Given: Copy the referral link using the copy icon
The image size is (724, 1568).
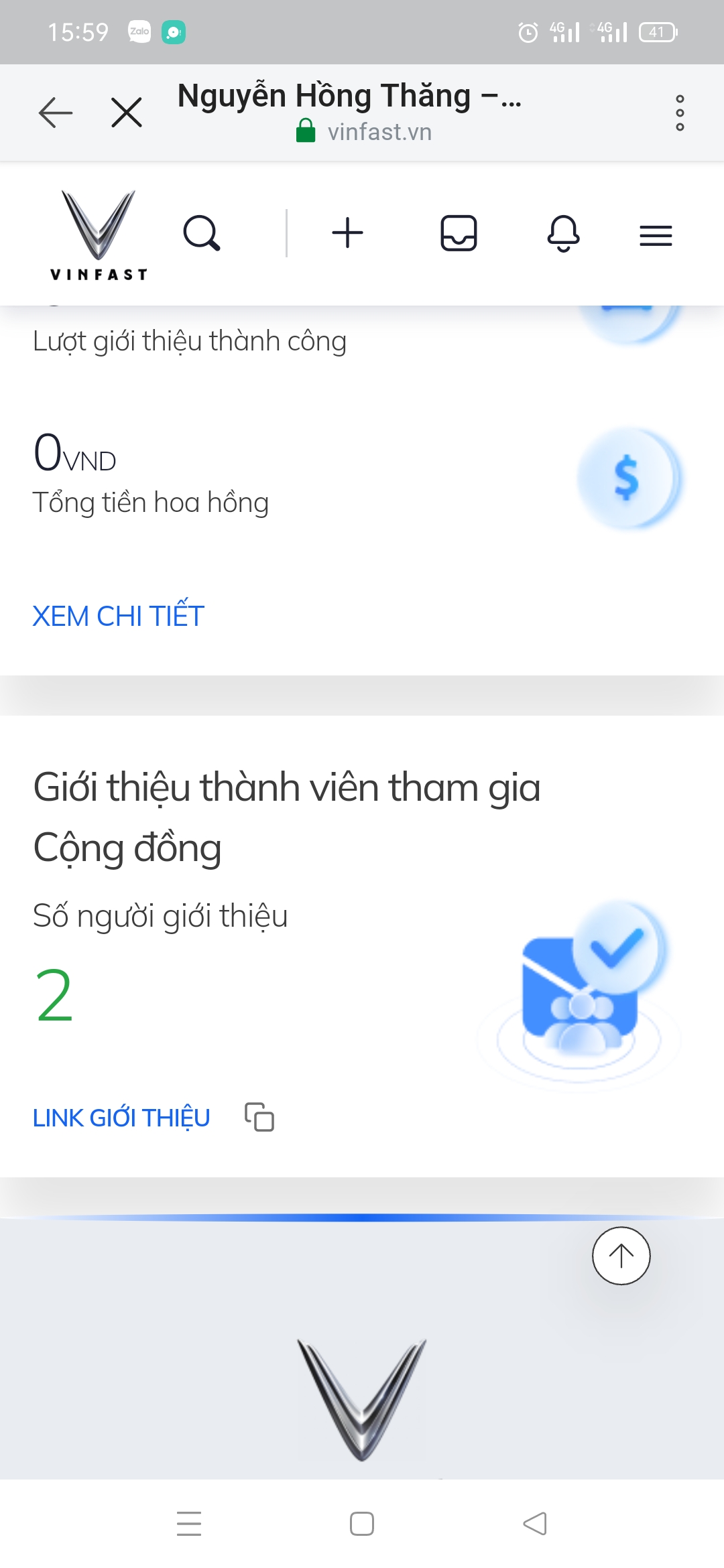Looking at the screenshot, I should click(260, 1116).
